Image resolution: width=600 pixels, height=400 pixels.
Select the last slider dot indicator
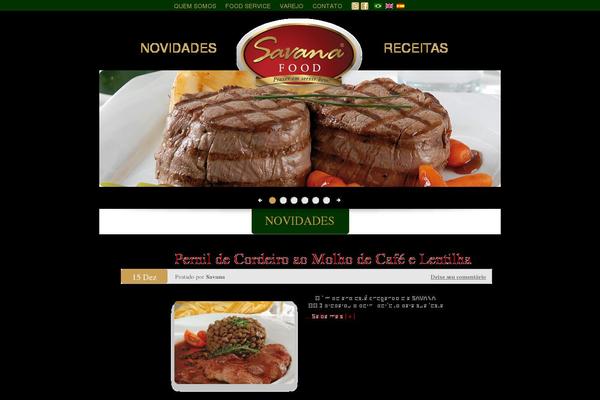[x=328, y=200]
